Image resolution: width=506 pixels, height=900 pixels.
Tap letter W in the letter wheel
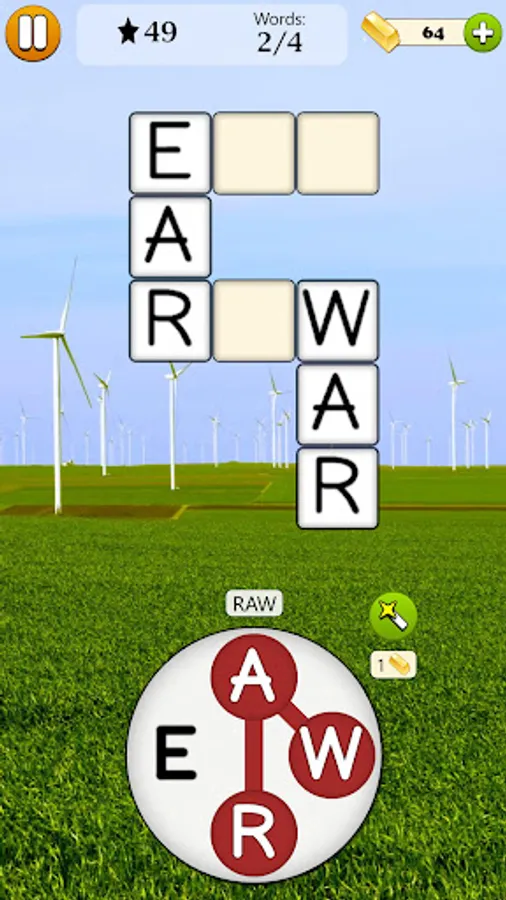point(332,755)
